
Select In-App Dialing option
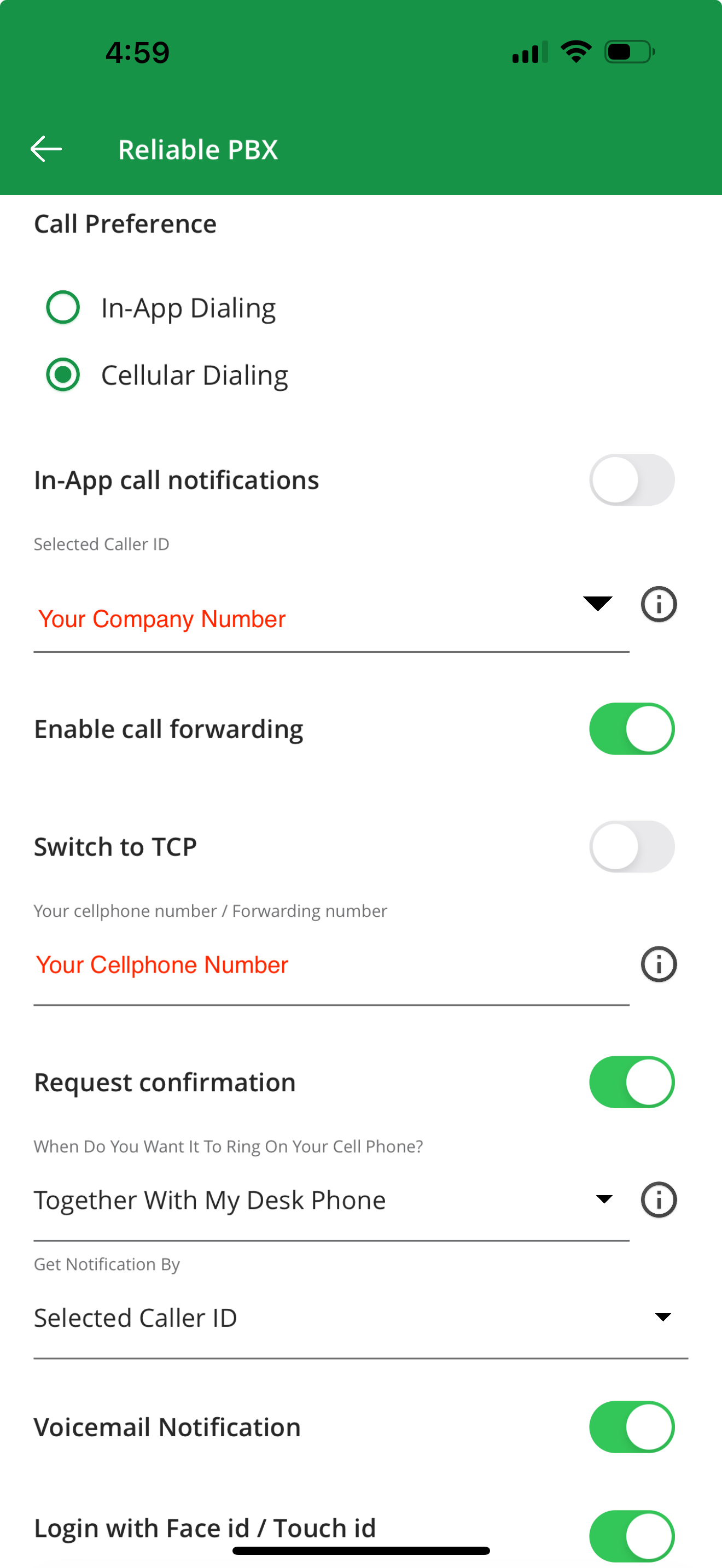point(63,307)
